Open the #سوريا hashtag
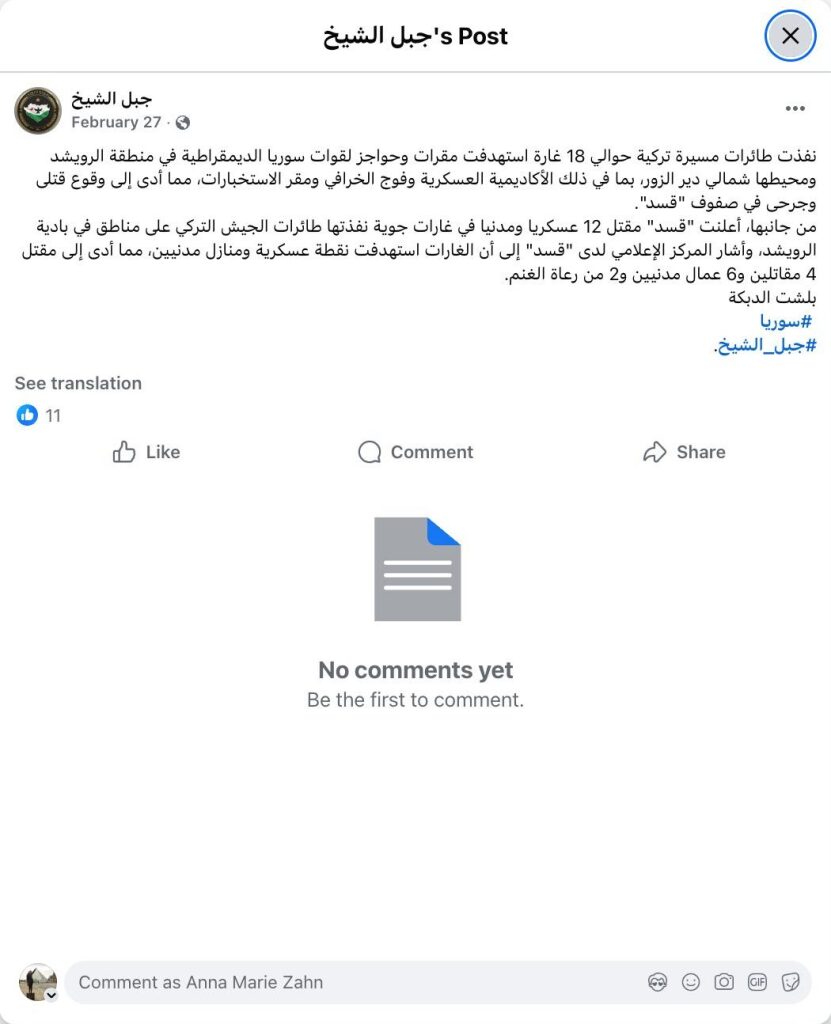 [x=786, y=322]
